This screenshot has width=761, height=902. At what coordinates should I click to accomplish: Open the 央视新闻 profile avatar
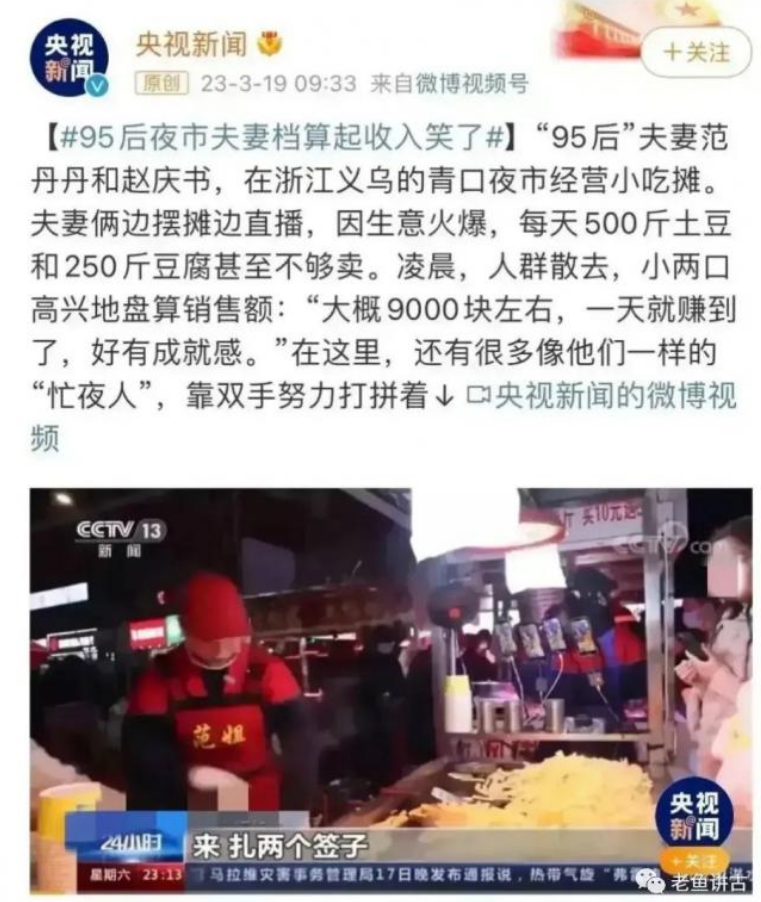tap(68, 57)
